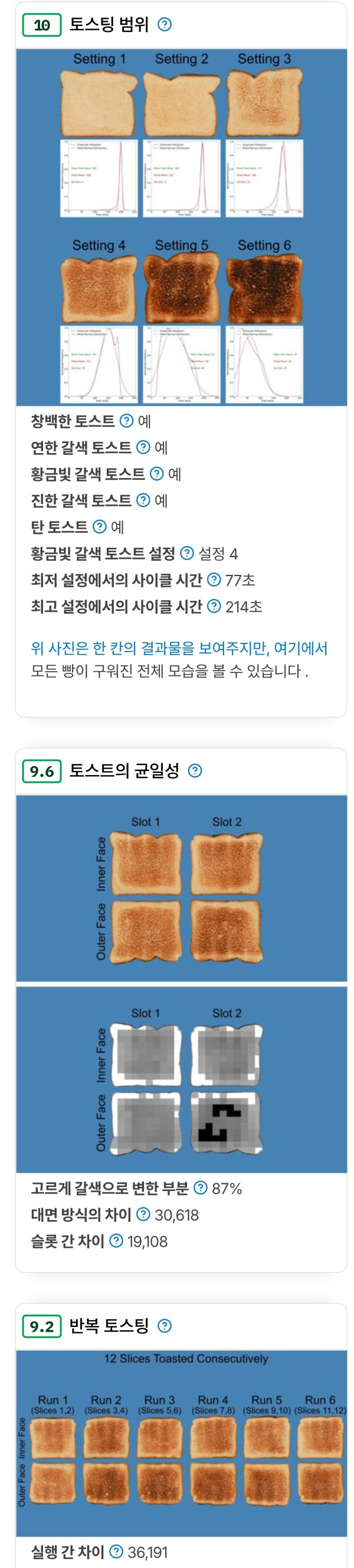Show the explanation for 연한 갈색 토스트

point(143,447)
